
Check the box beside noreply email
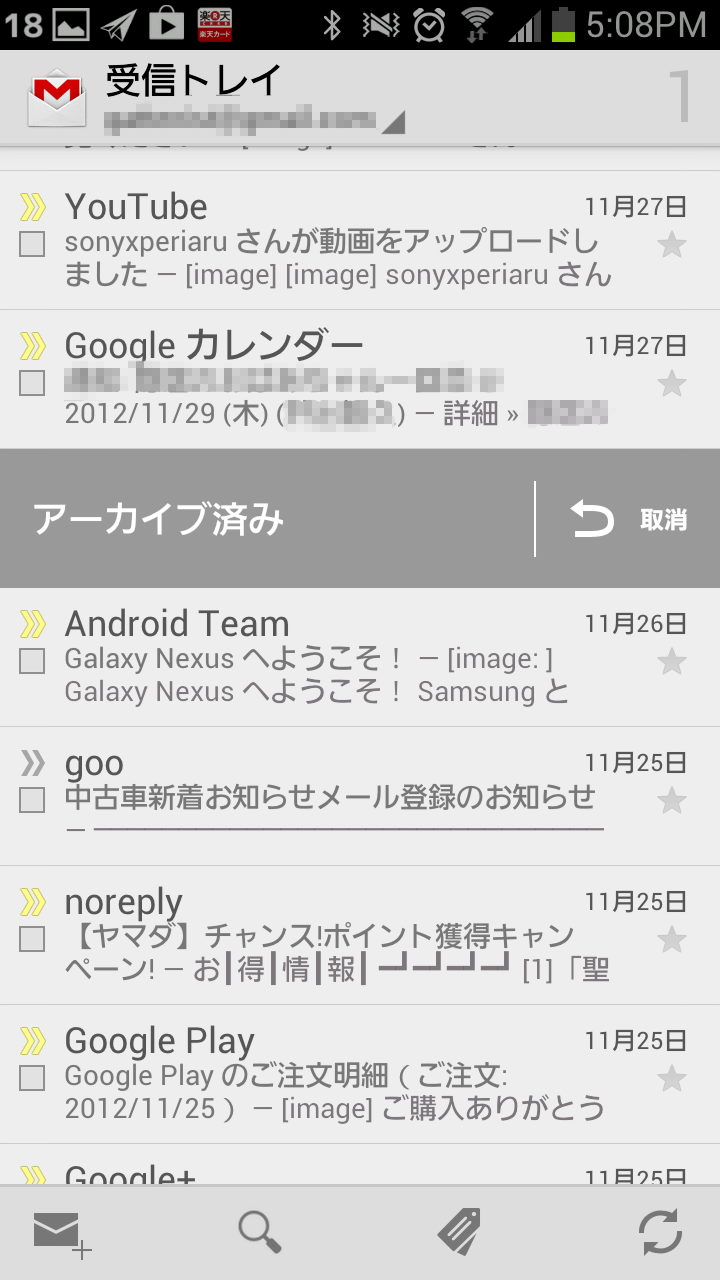pos(32,939)
